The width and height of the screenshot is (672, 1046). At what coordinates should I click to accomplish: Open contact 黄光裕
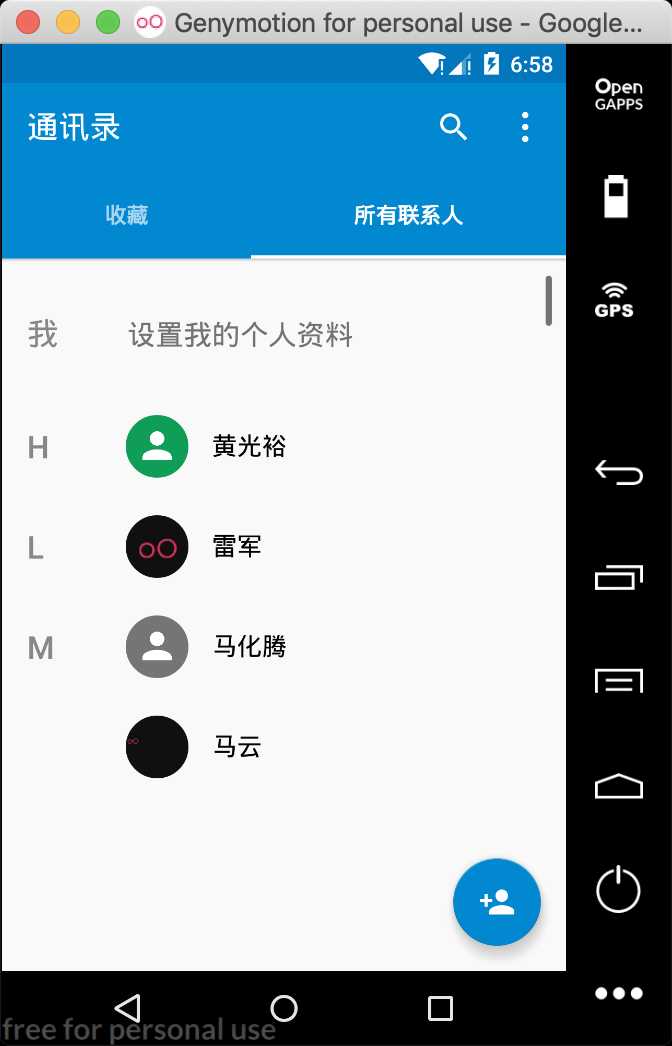click(249, 446)
